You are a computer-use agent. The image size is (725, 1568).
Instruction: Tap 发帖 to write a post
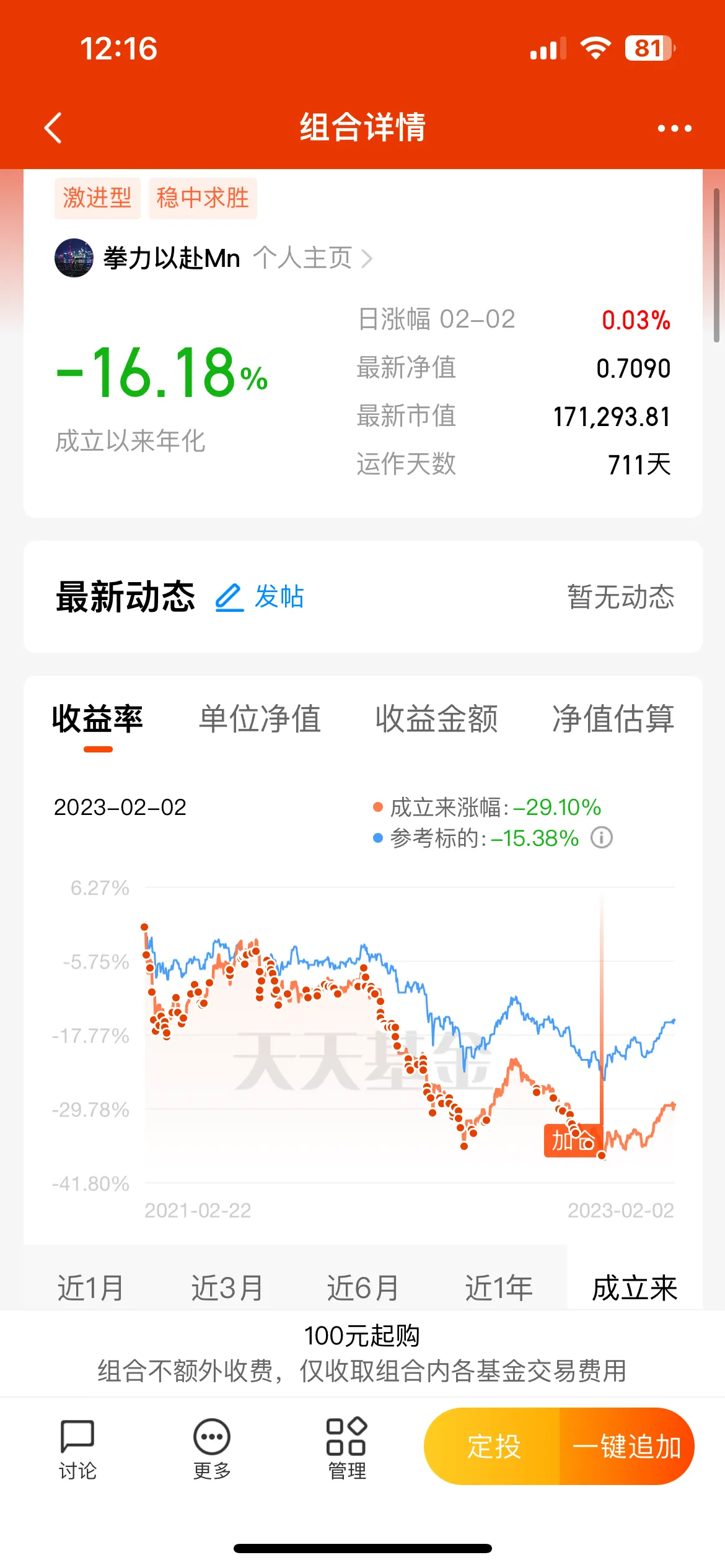[x=260, y=597]
